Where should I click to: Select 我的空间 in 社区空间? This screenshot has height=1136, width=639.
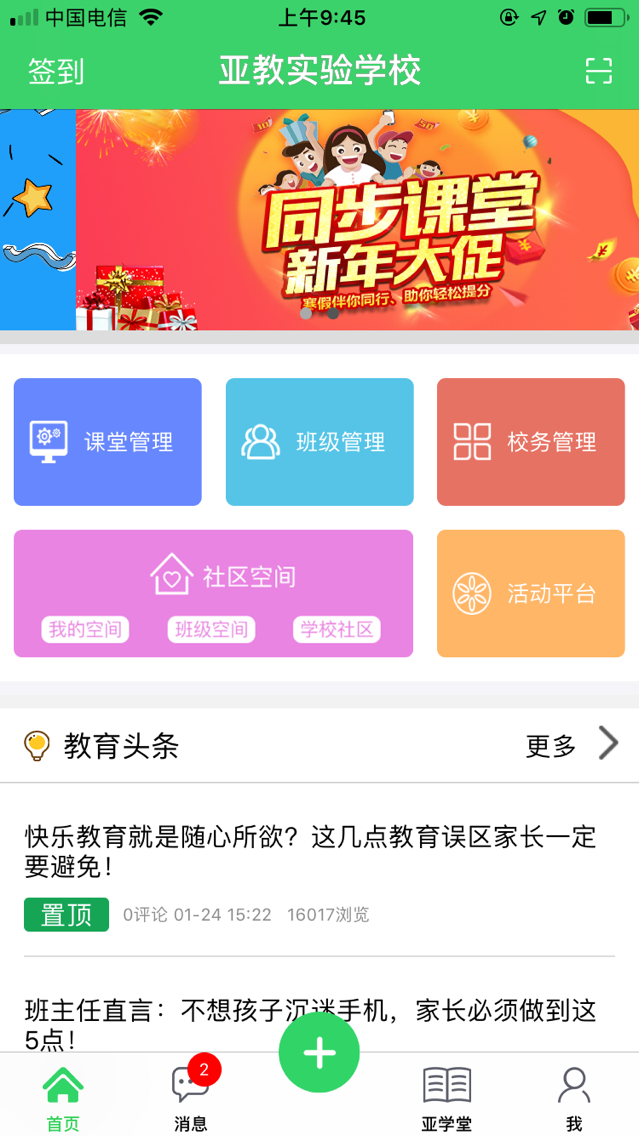coord(85,630)
